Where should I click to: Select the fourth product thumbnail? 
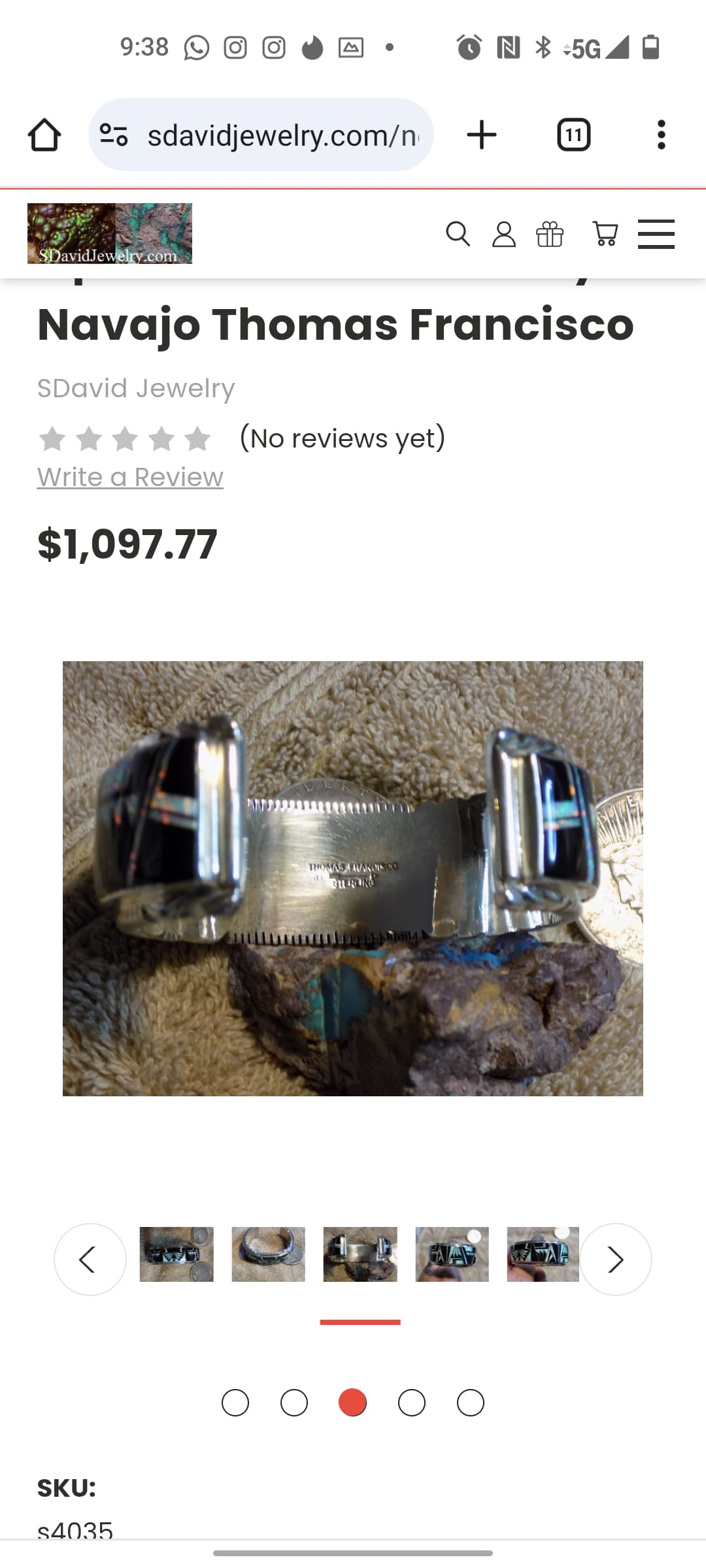coord(452,1254)
